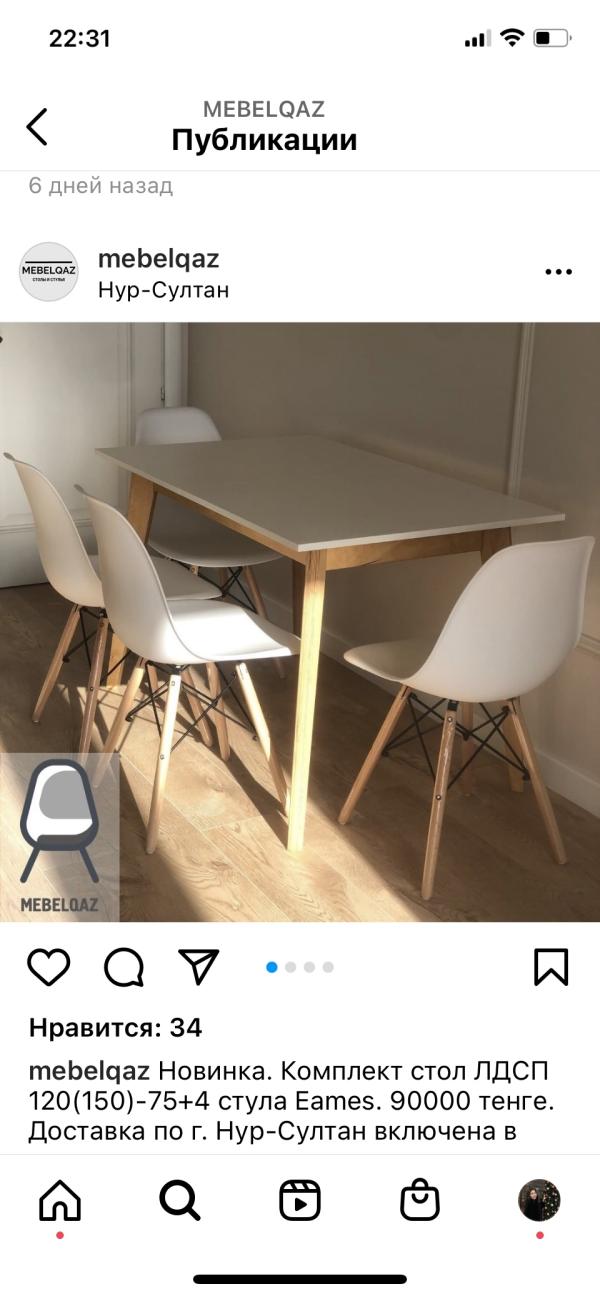The height and width of the screenshot is (1298, 600).
Task: Switch to the Home tab
Action: coord(60,1200)
